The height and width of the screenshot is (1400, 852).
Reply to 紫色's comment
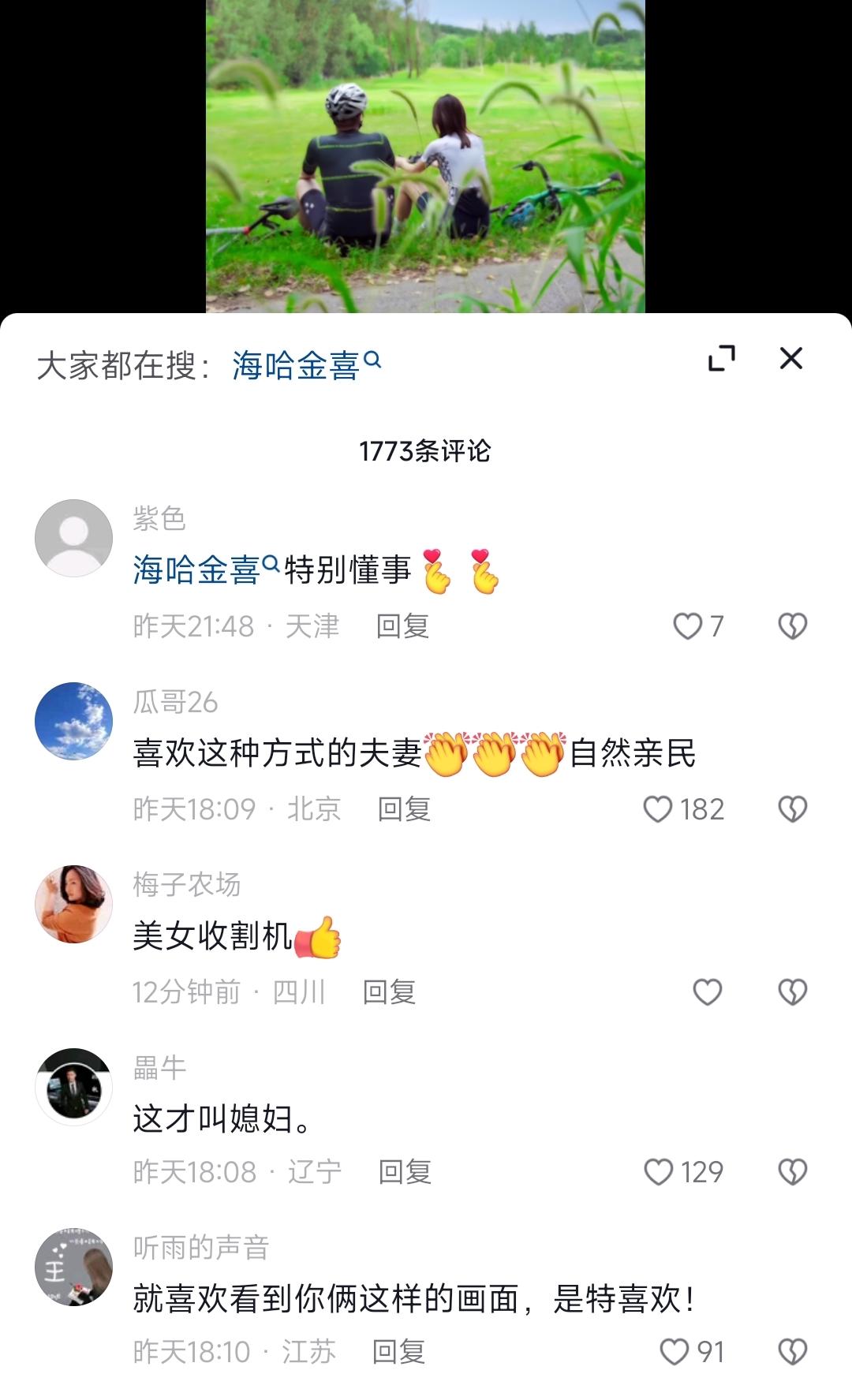(x=402, y=626)
